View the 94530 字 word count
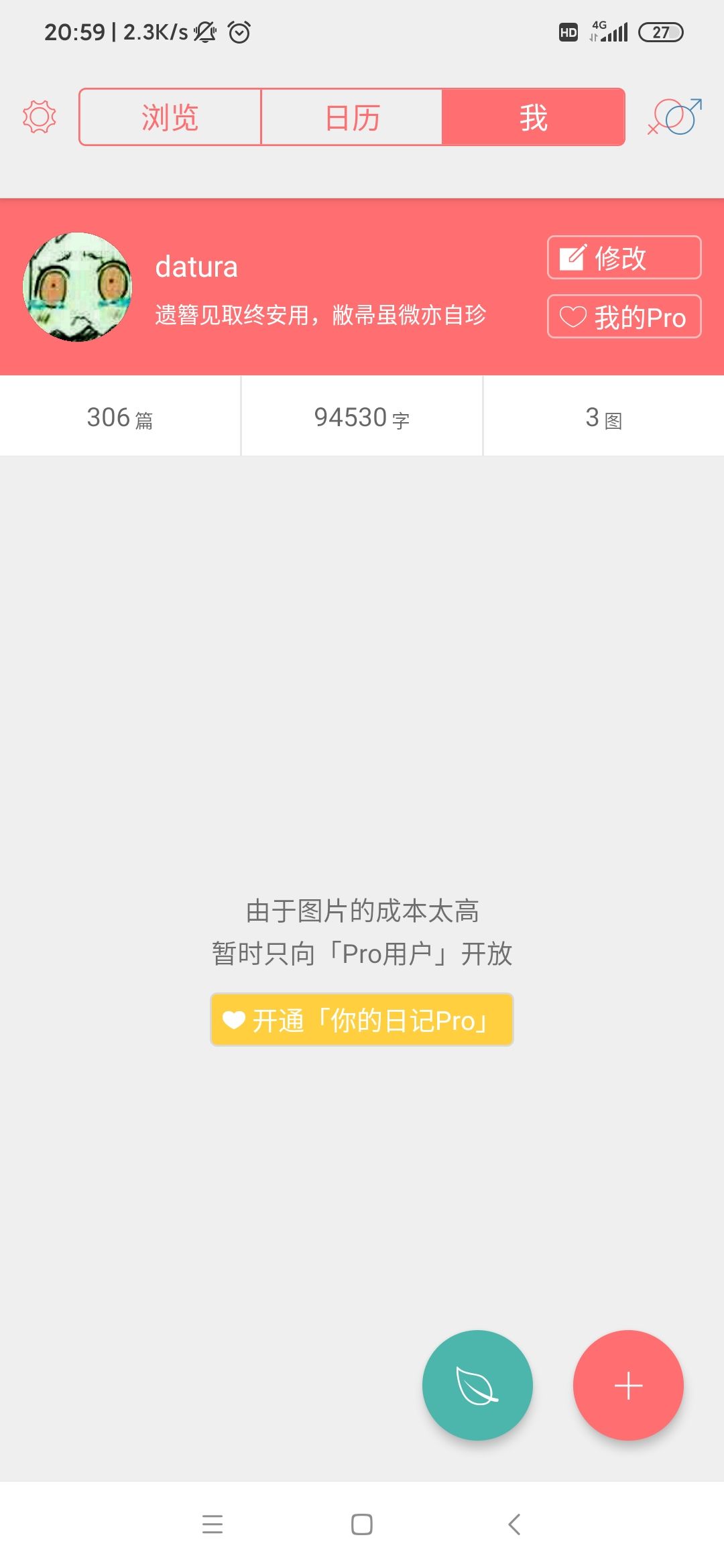Image resolution: width=724 pixels, height=1568 pixels. pyautogui.click(x=362, y=417)
